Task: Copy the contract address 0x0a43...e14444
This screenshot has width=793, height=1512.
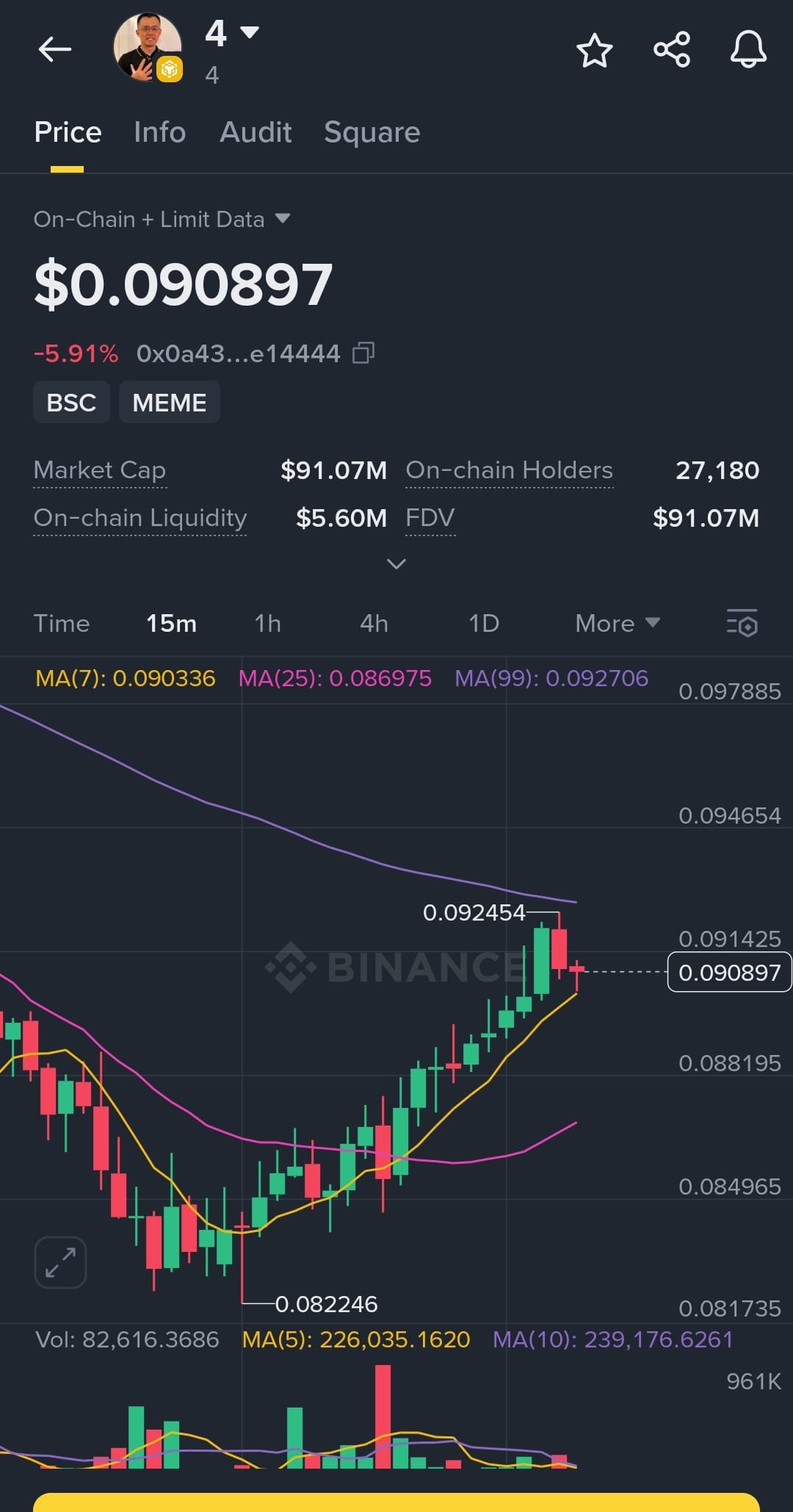Action: (363, 353)
